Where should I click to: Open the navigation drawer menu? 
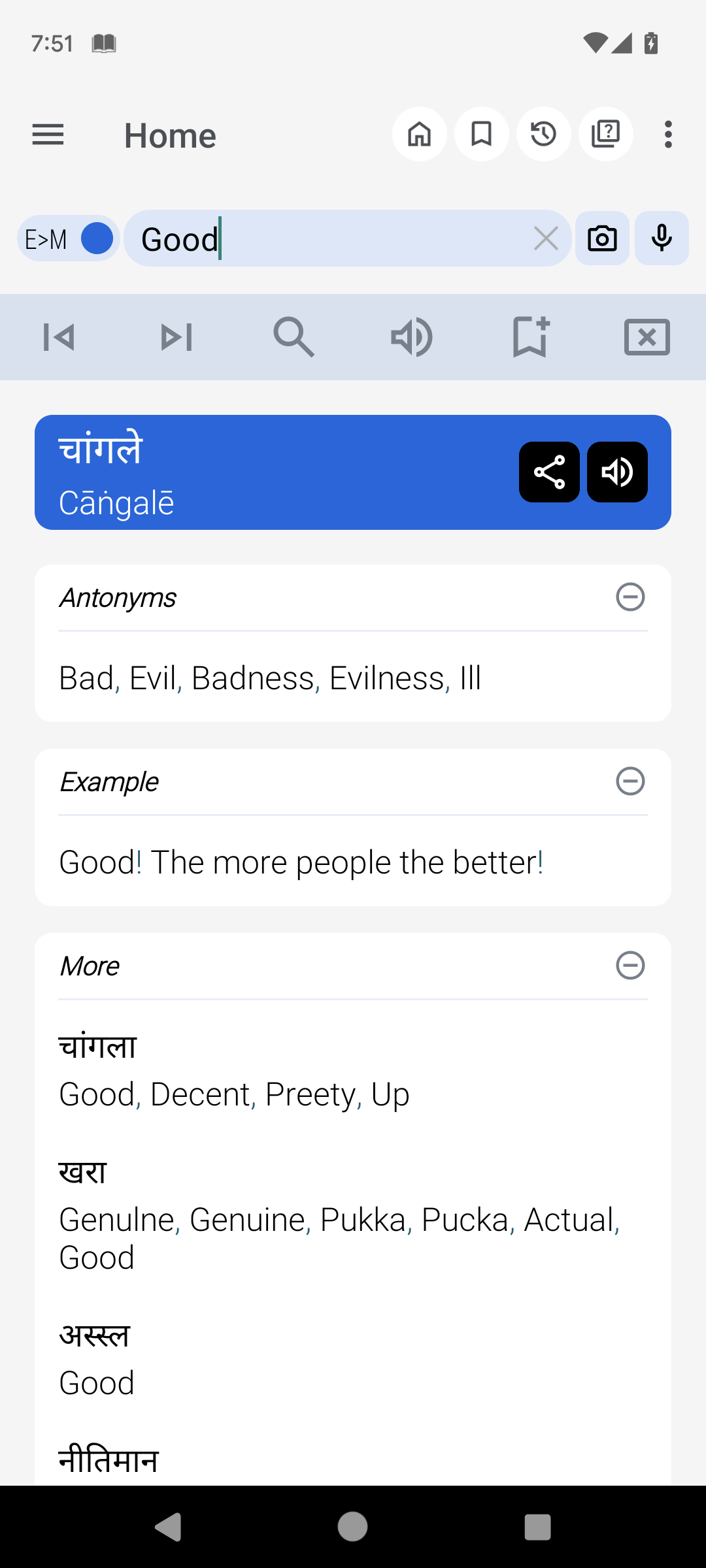(48, 134)
